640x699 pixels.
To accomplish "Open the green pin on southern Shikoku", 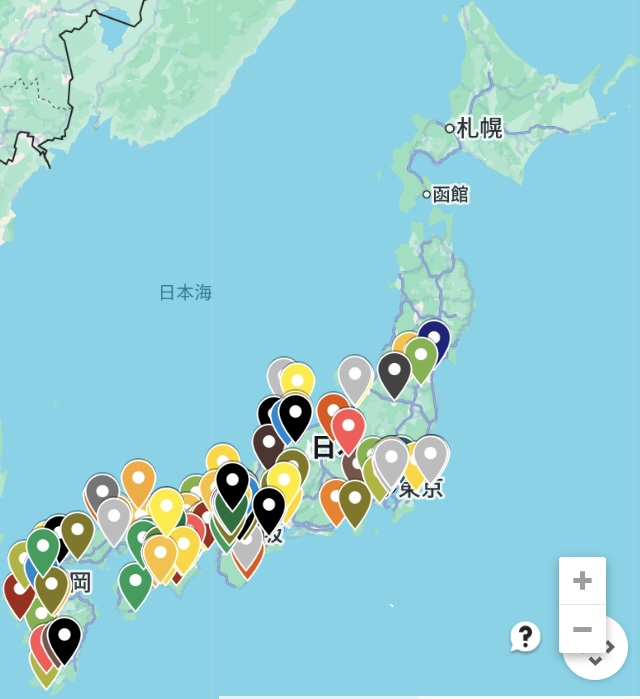I will click(x=135, y=581).
